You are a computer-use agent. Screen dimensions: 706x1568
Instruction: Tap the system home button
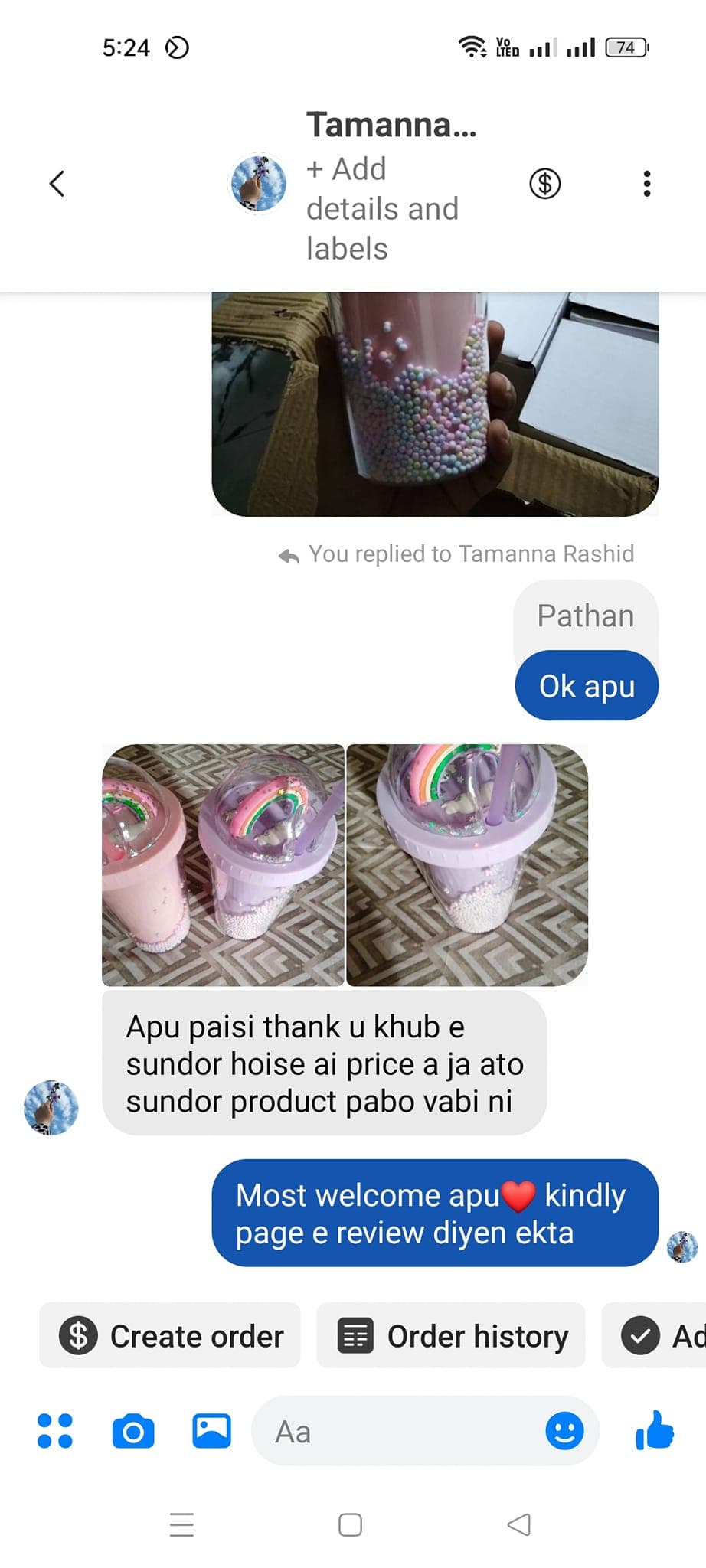pos(350,1524)
